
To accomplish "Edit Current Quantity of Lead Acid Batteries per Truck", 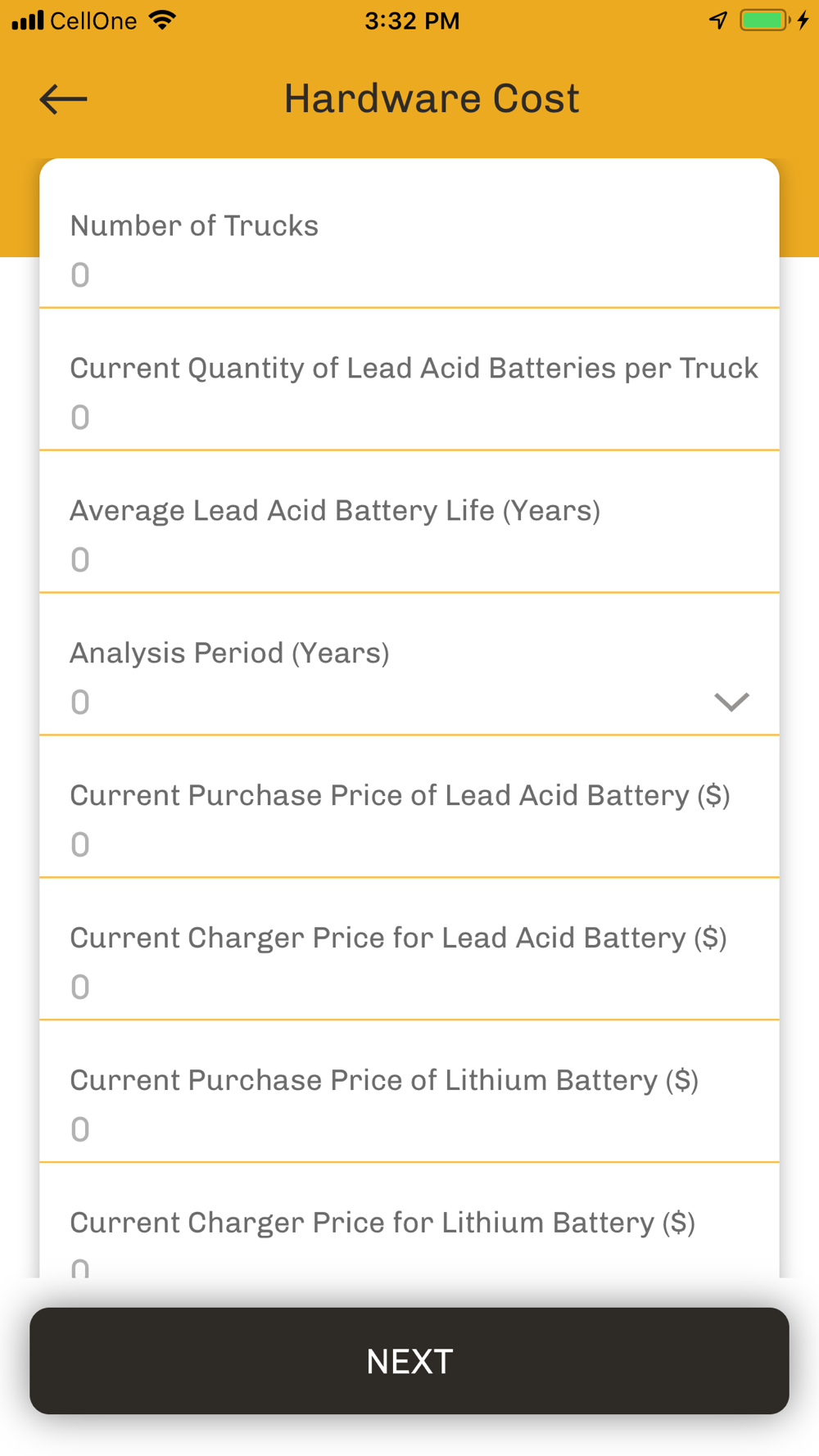I will 409,417.
